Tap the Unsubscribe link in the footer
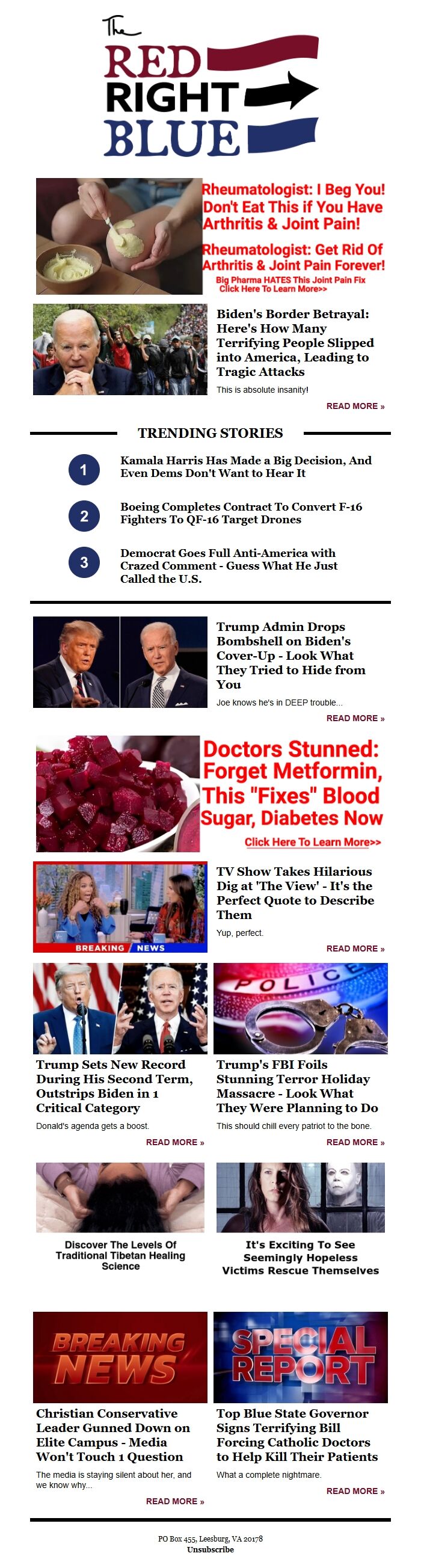The width and height of the screenshot is (421, 1568). tap(210, 1549)
